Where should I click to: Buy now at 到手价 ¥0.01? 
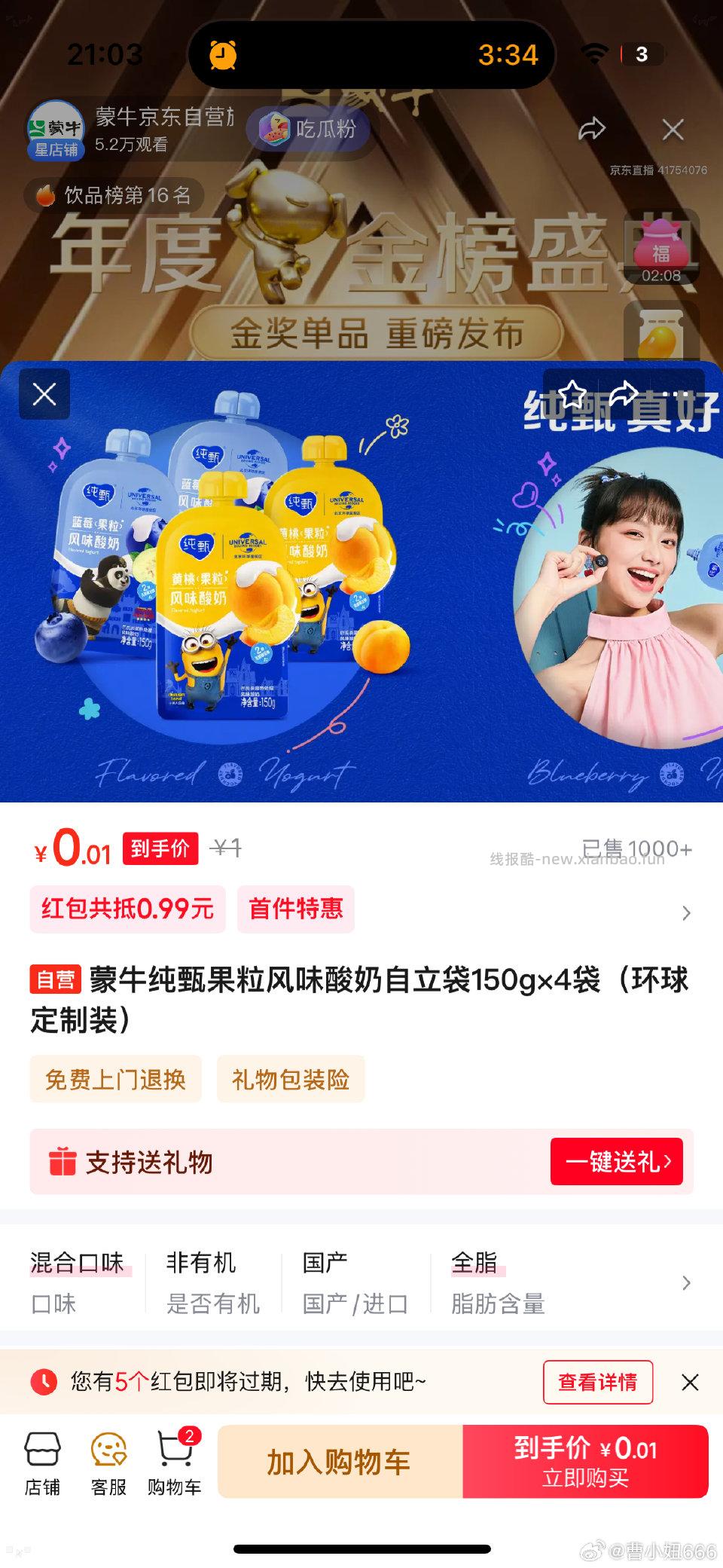585,1462
